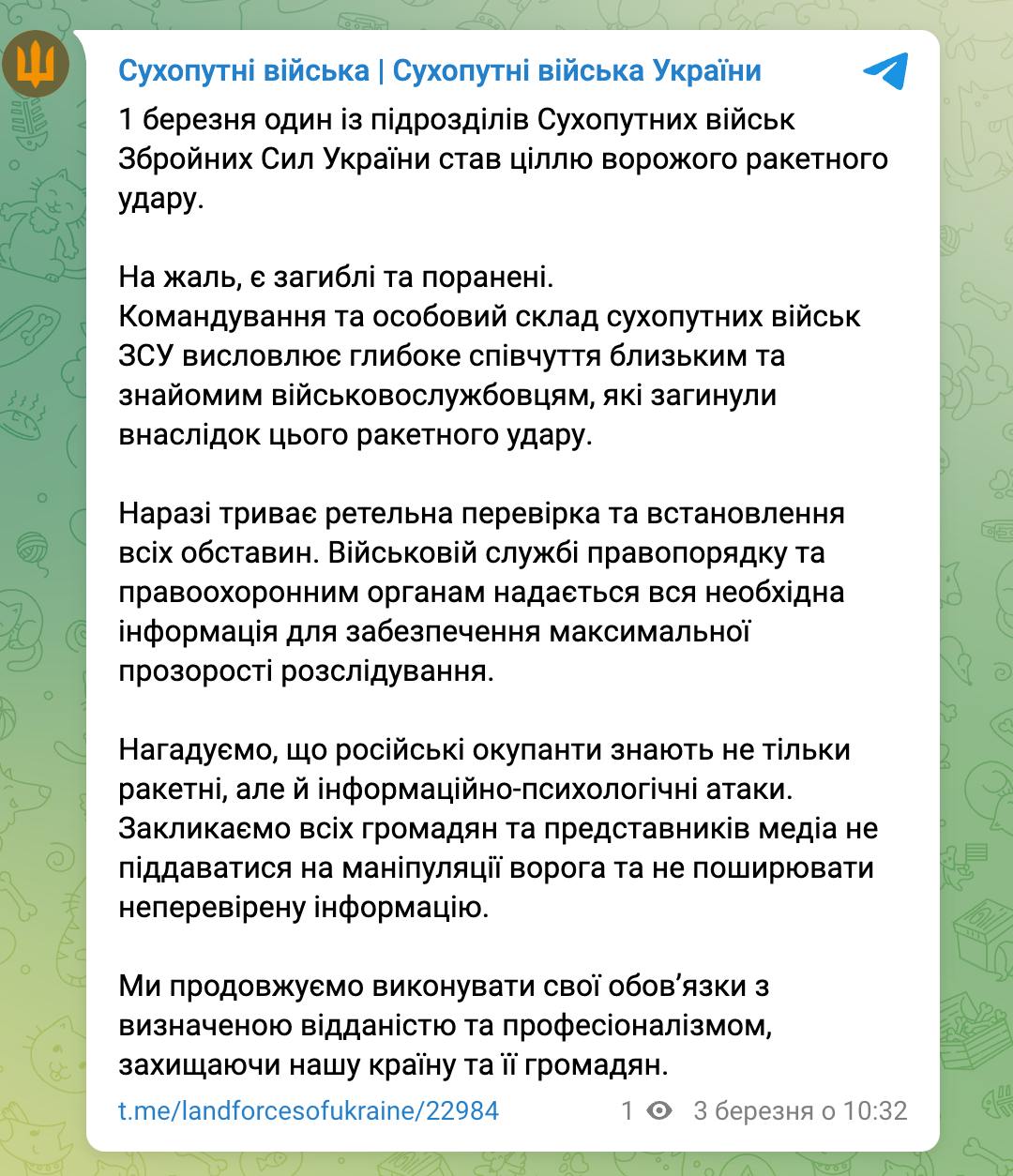The width and height of the screenshot is (1013, 1176).
Task: Open the channel avatar with the trident emblem
Action: (35, 65)
